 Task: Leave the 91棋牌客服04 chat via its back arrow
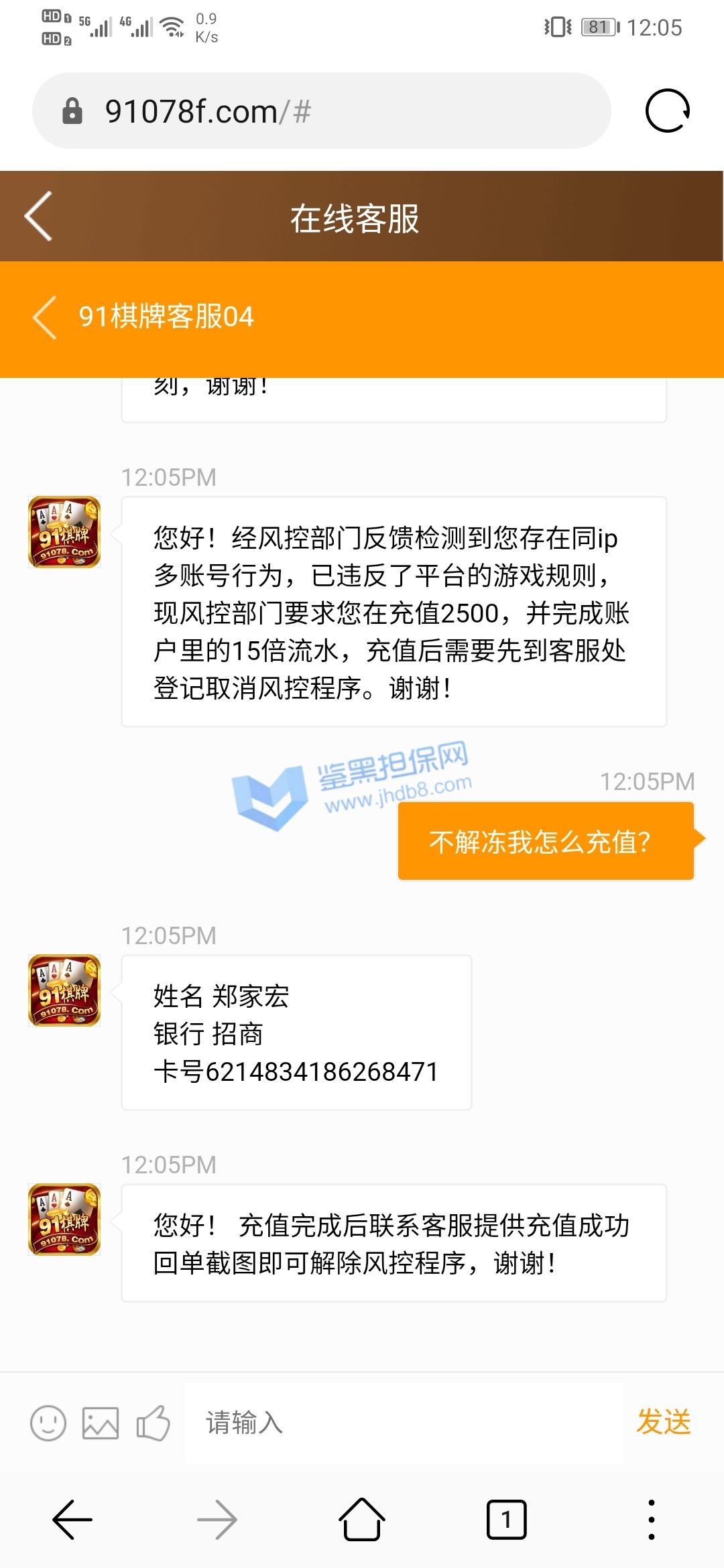pos(44,317)
